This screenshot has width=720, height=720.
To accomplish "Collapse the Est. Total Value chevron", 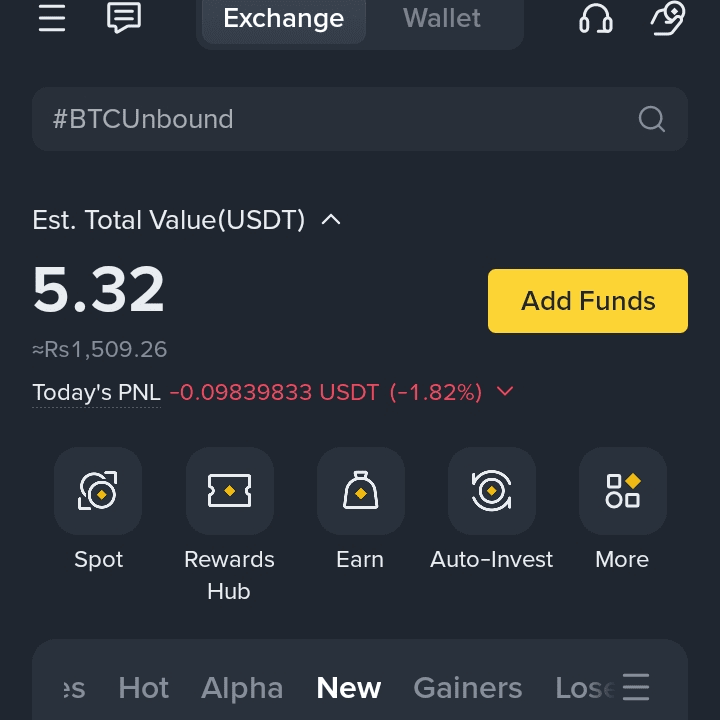I will click(331, 220).
